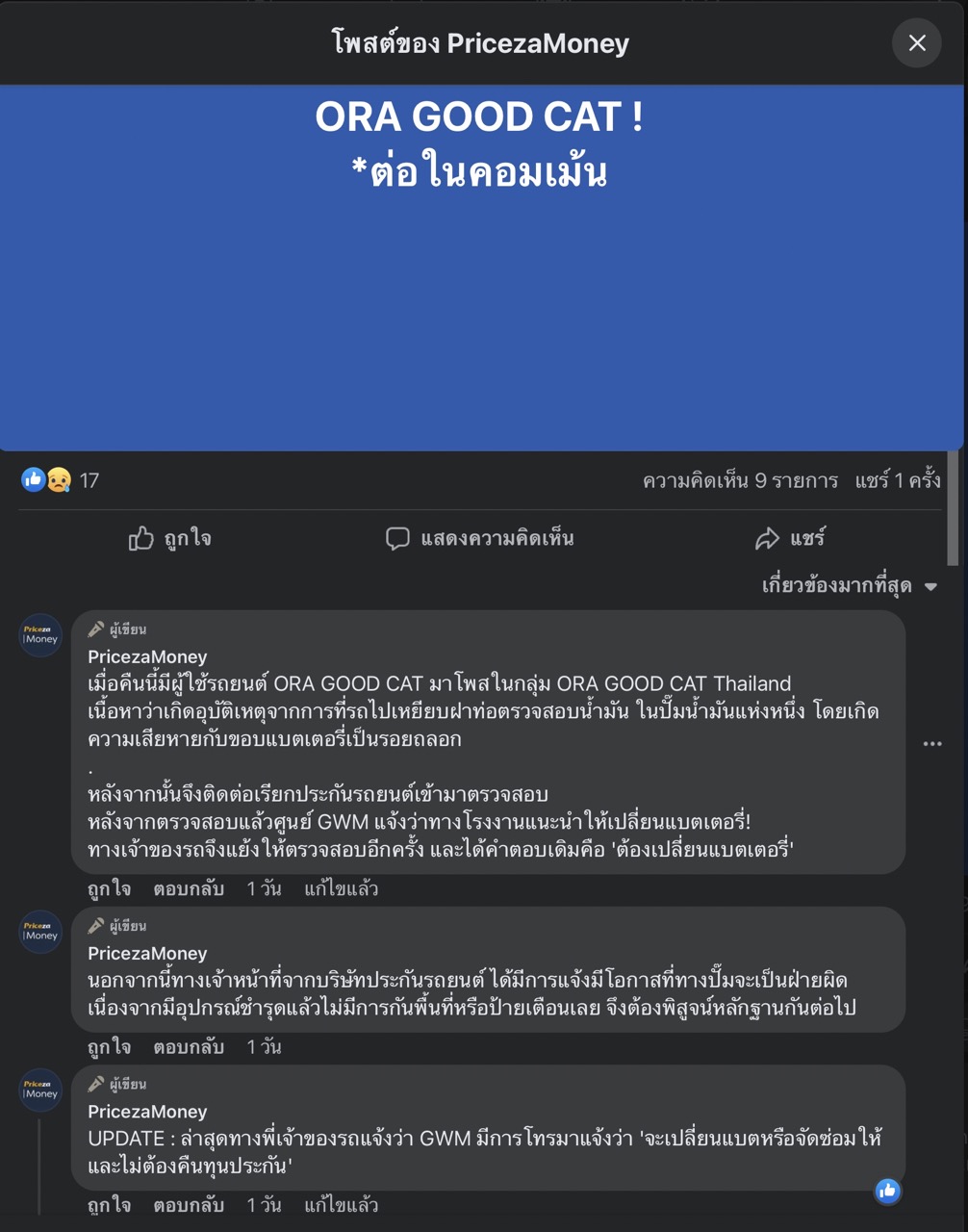Open the แชร์ 1 ครั้ง shares list
This screenshot has width=968, height=1232.
pyautogui.click(x=897, y=480)
